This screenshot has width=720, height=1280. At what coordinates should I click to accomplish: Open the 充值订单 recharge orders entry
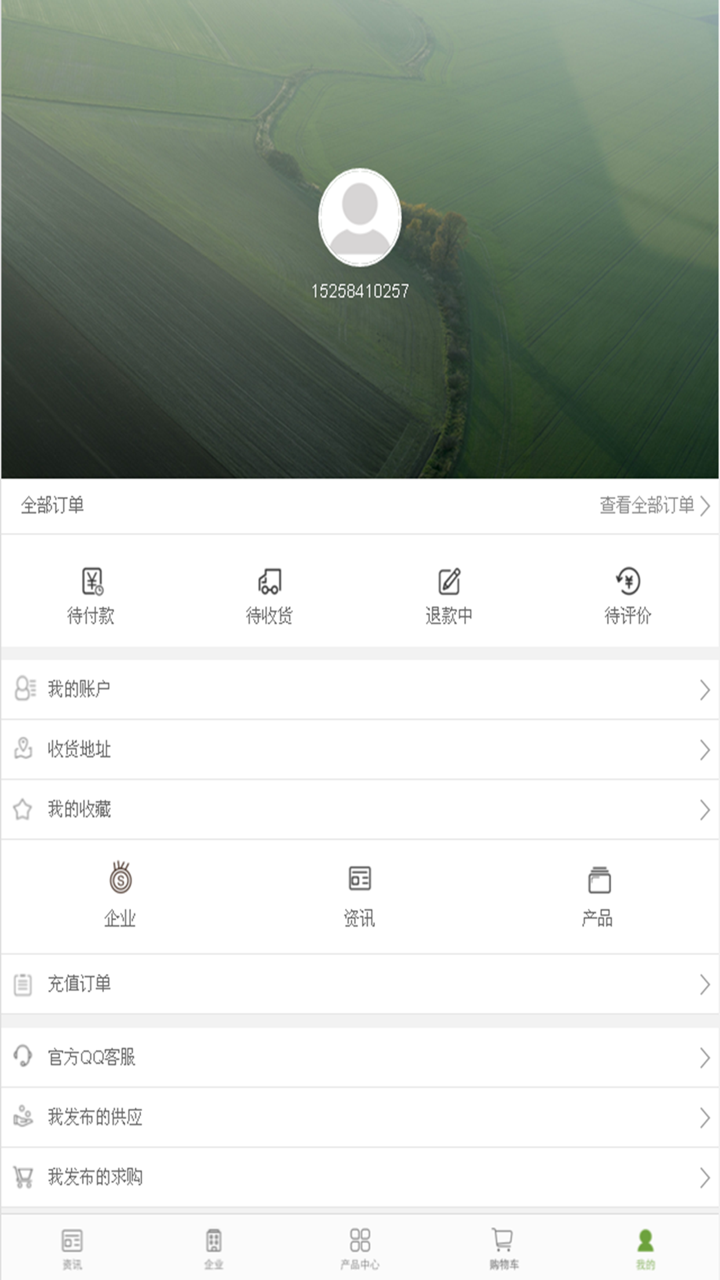[x=360, y=984]
